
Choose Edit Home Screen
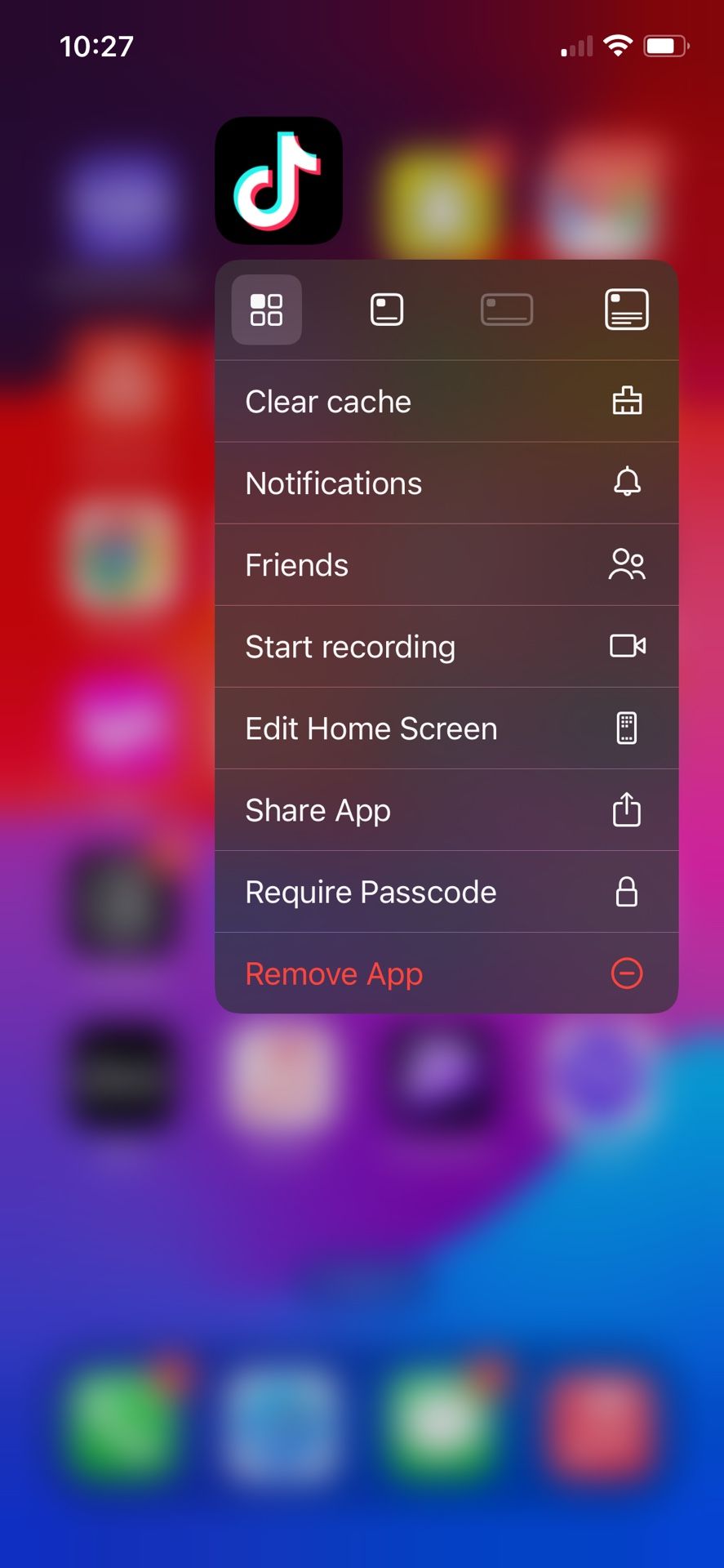[x=446, y=728]
